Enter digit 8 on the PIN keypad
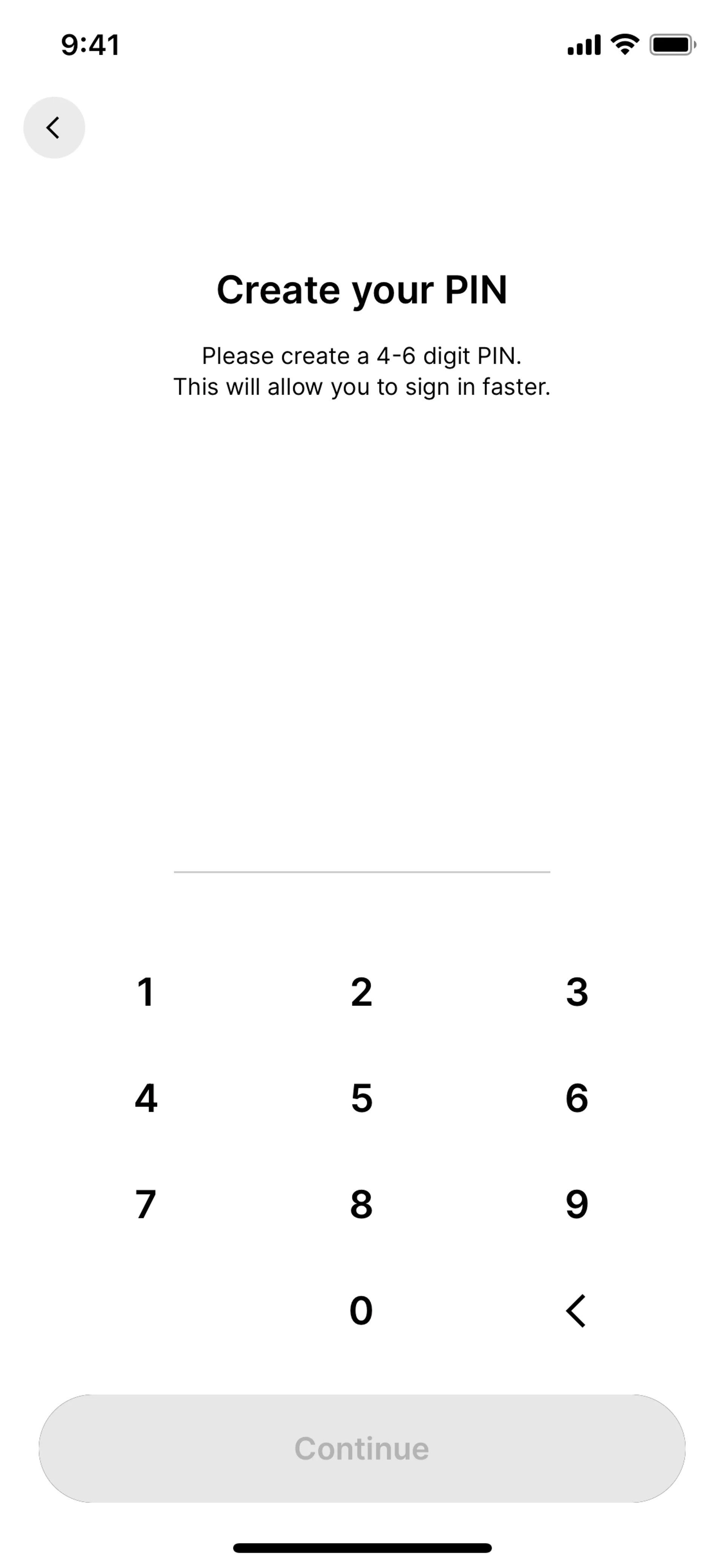Screen dimensions: 724x1568 361,1204
